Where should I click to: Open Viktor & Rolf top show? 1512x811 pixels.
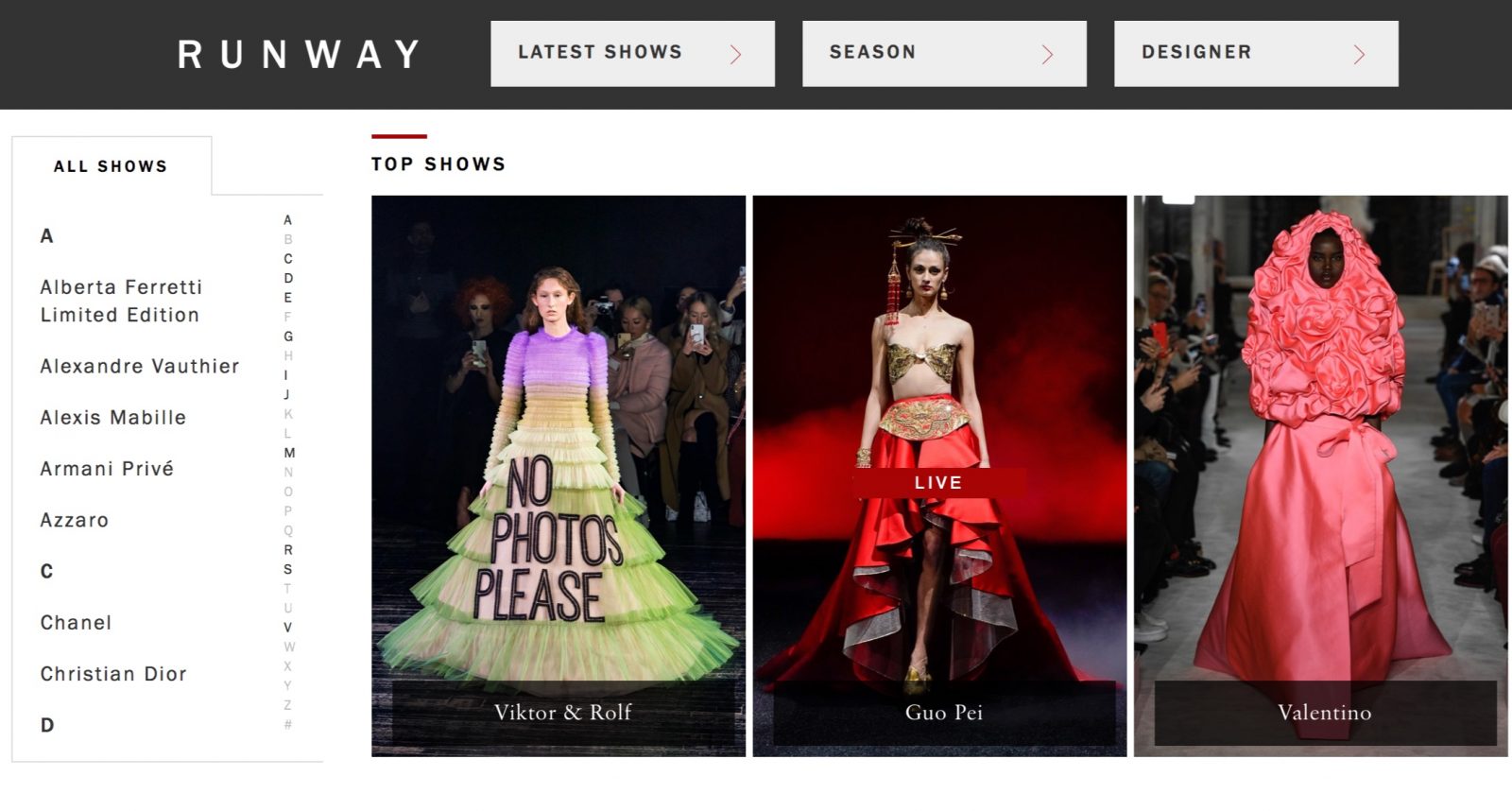point(558,475)
